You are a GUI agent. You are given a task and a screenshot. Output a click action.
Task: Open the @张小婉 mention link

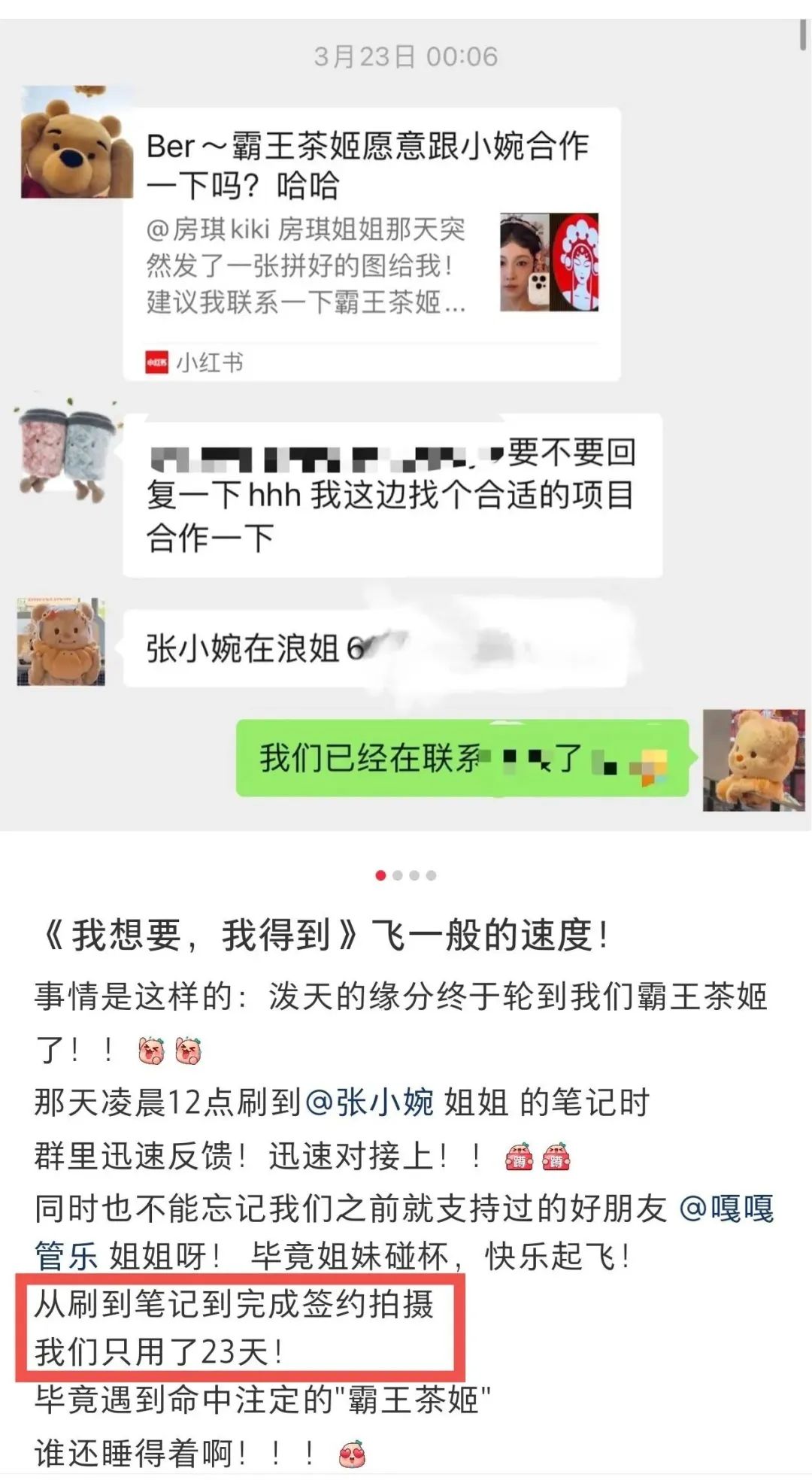[x=370, y=1103]
